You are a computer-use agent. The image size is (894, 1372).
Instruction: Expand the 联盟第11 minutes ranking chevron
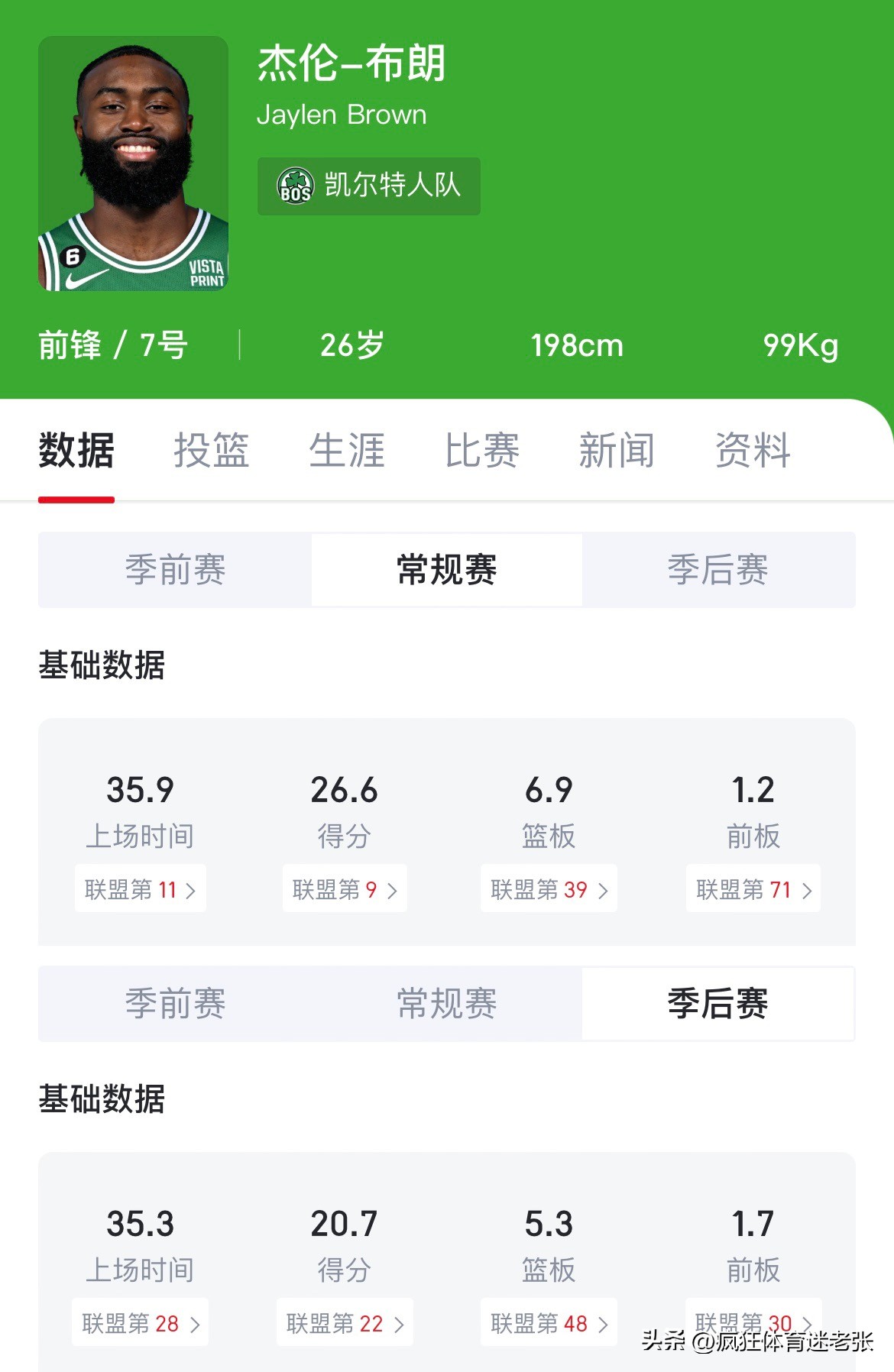[x=140, y=889]
